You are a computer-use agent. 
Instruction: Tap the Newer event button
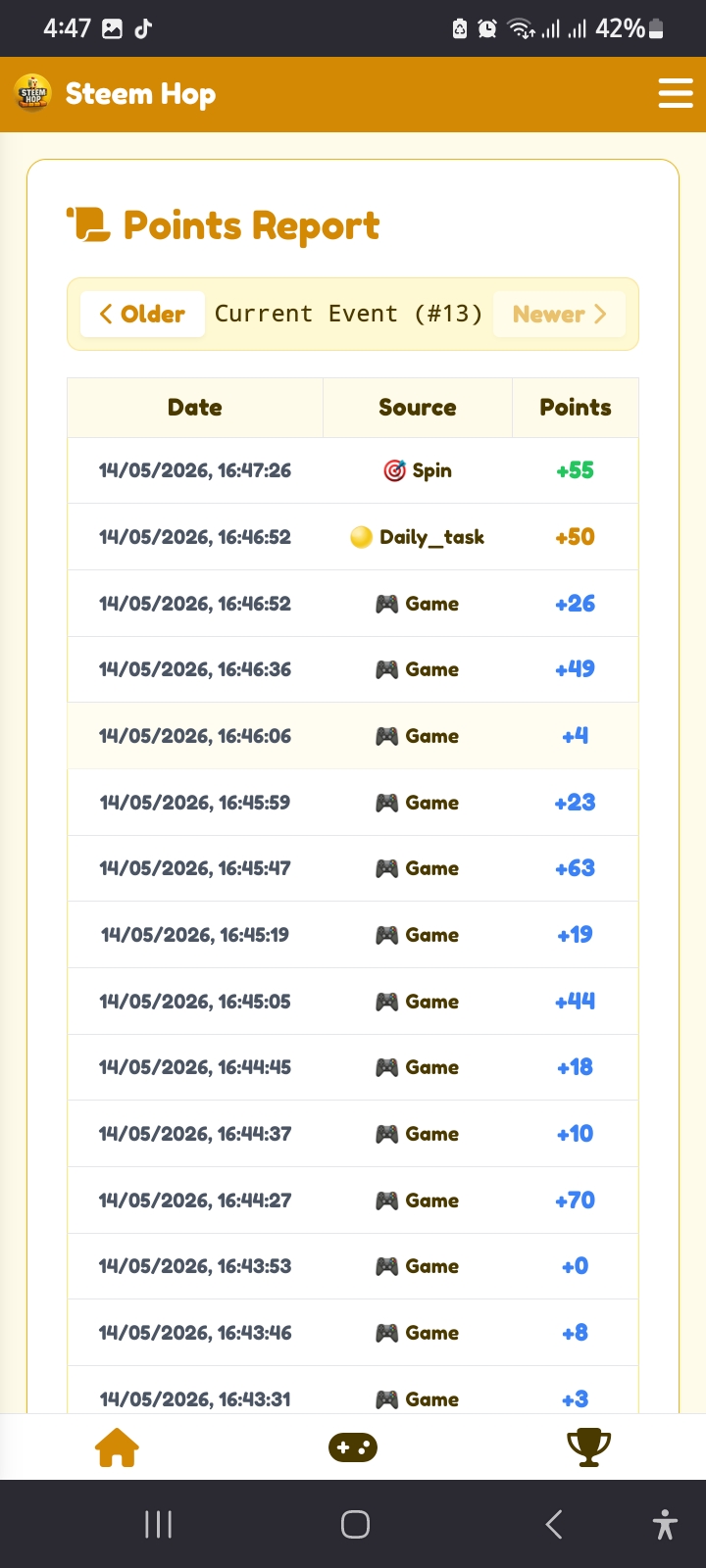(559, 315)
